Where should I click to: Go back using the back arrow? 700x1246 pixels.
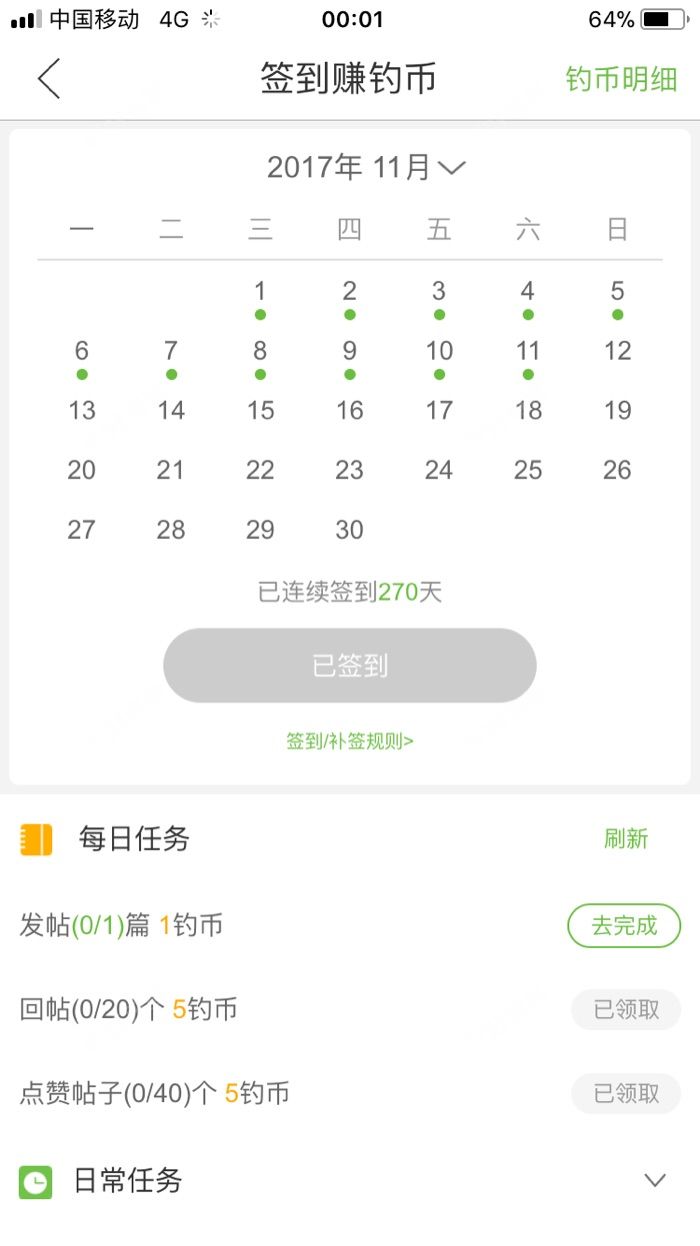point(49,79)
